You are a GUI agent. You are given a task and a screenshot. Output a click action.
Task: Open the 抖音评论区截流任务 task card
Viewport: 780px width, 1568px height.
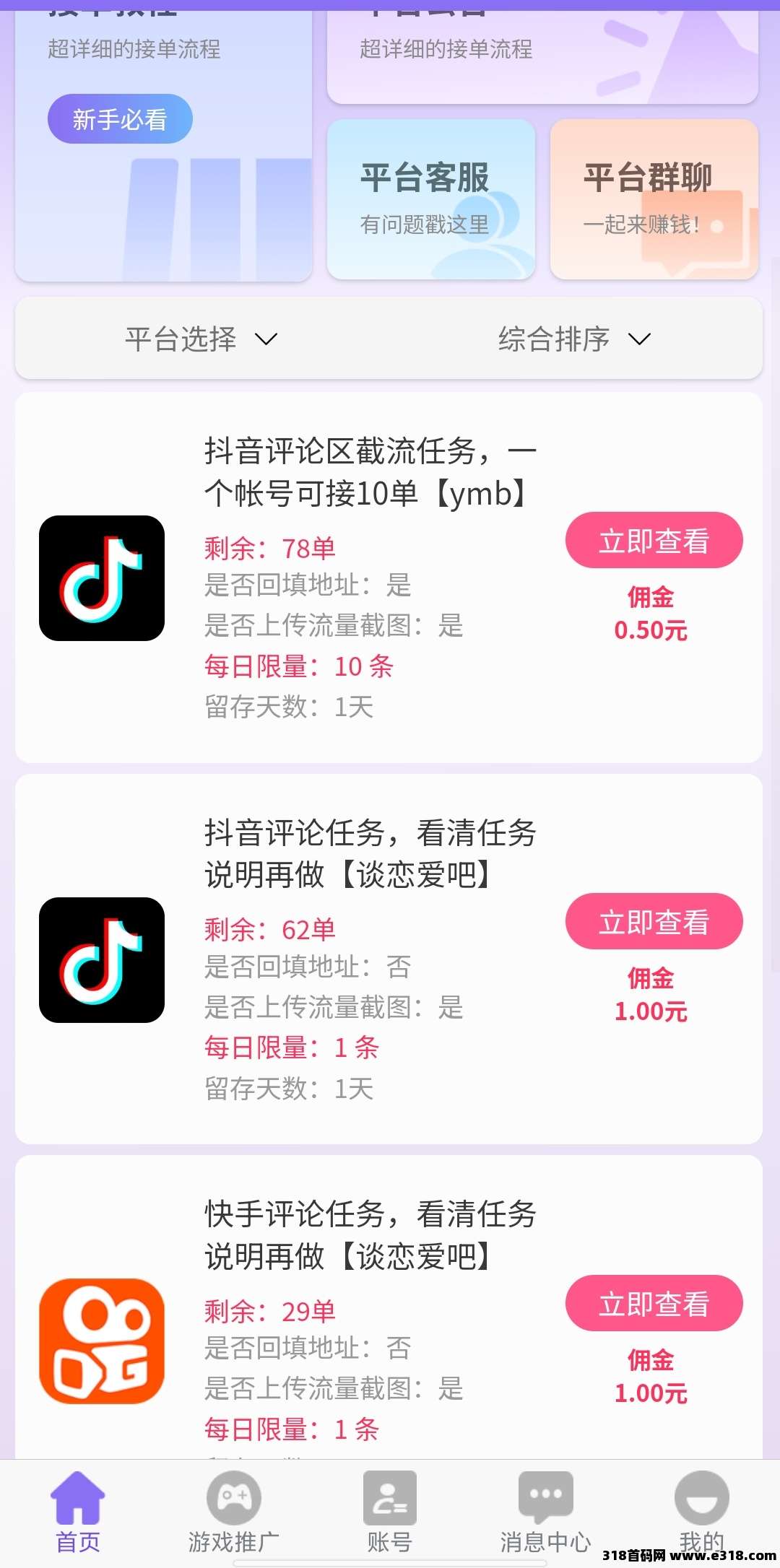369,472
